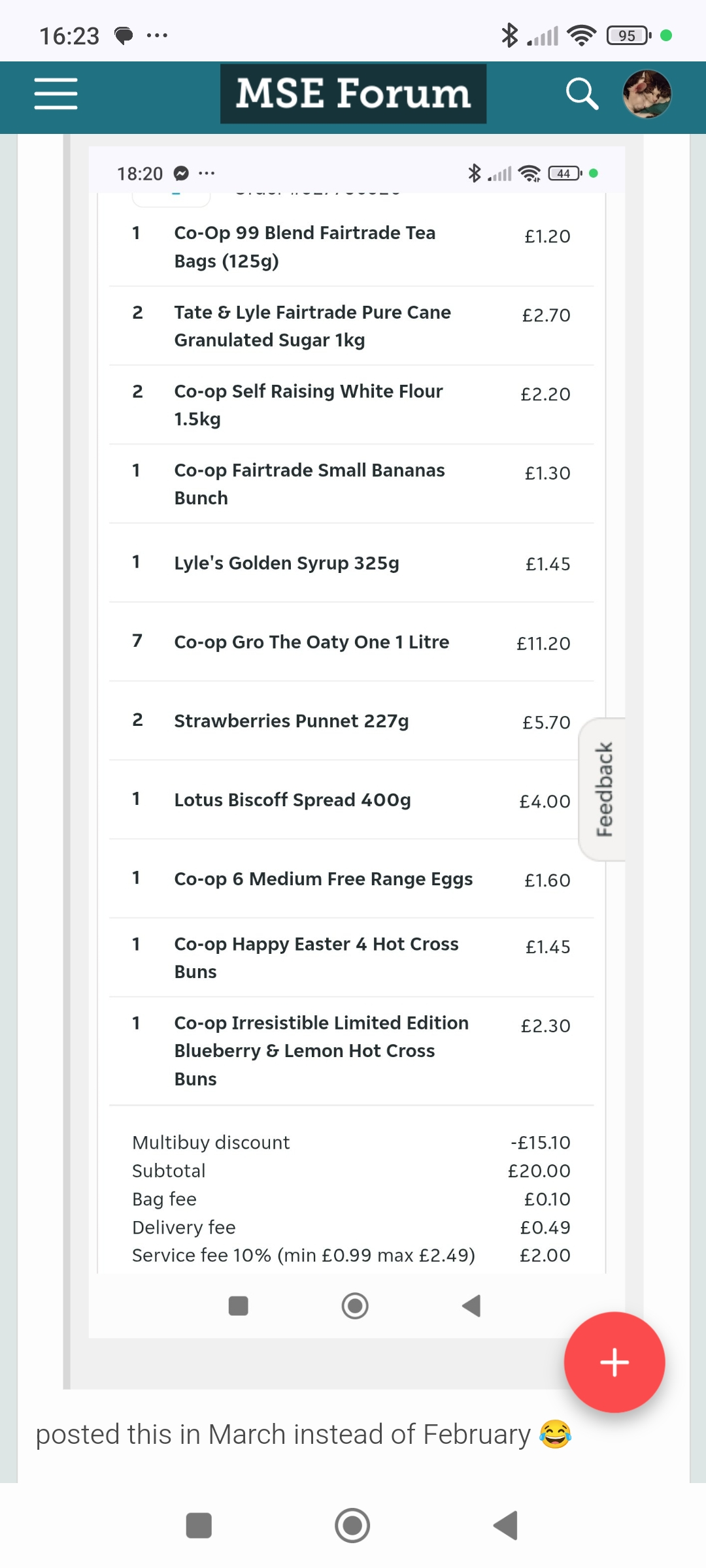Open the recent apps view
This screenshot has width=706, height=1568.
(199, 1526)
